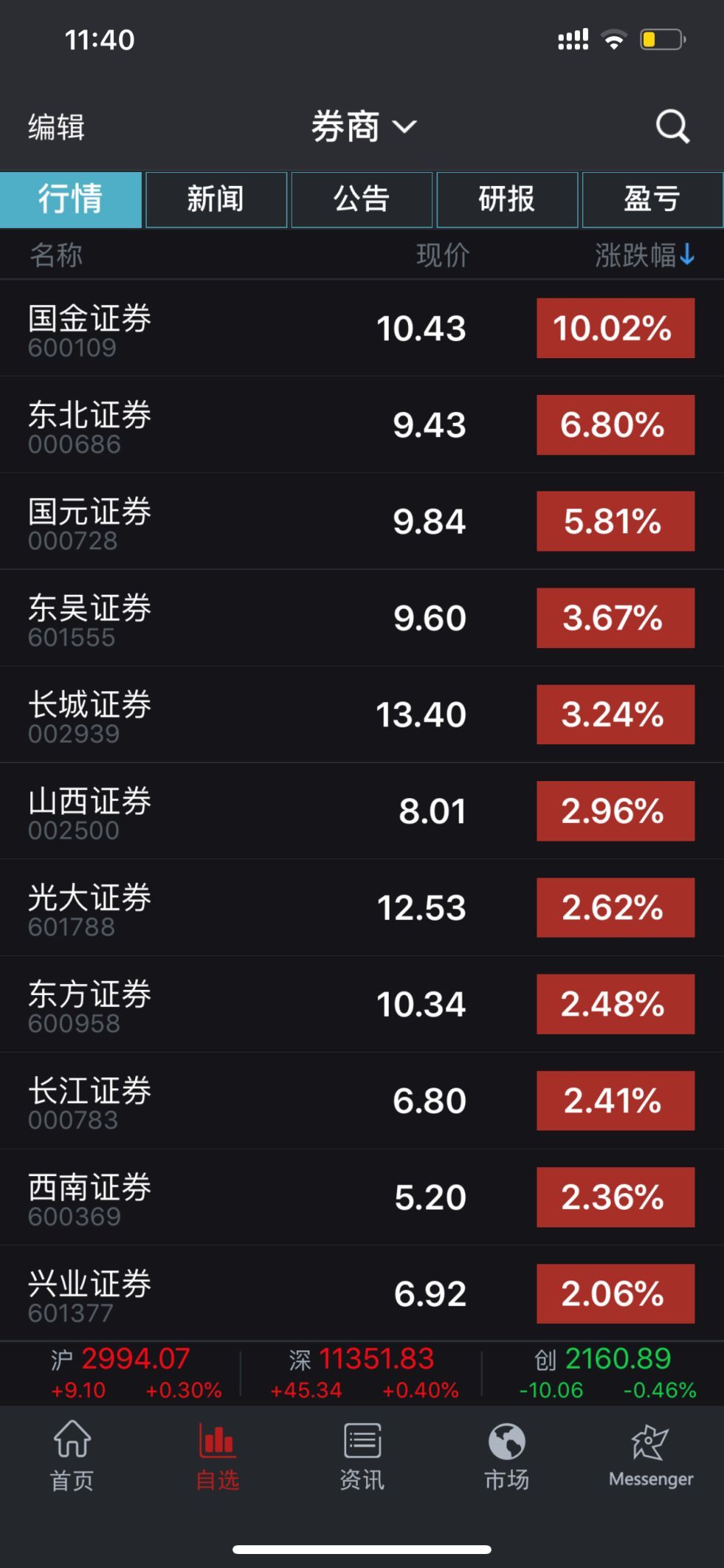This screenshot has width=724, height=1568.
Task: Switch to the 盈亏 tab
Action: [x=652, y=199]
